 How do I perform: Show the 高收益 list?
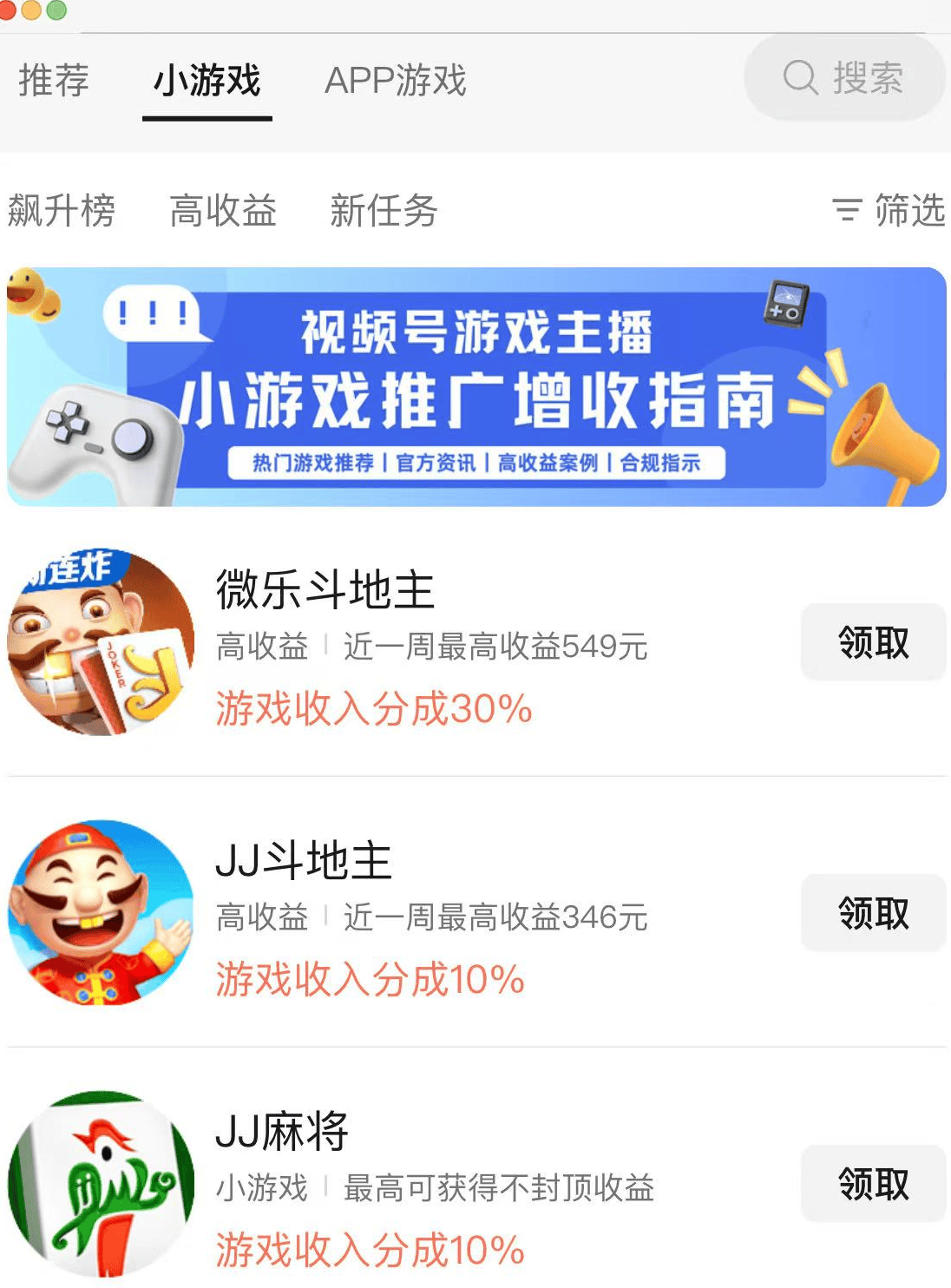tap(223, 211)
